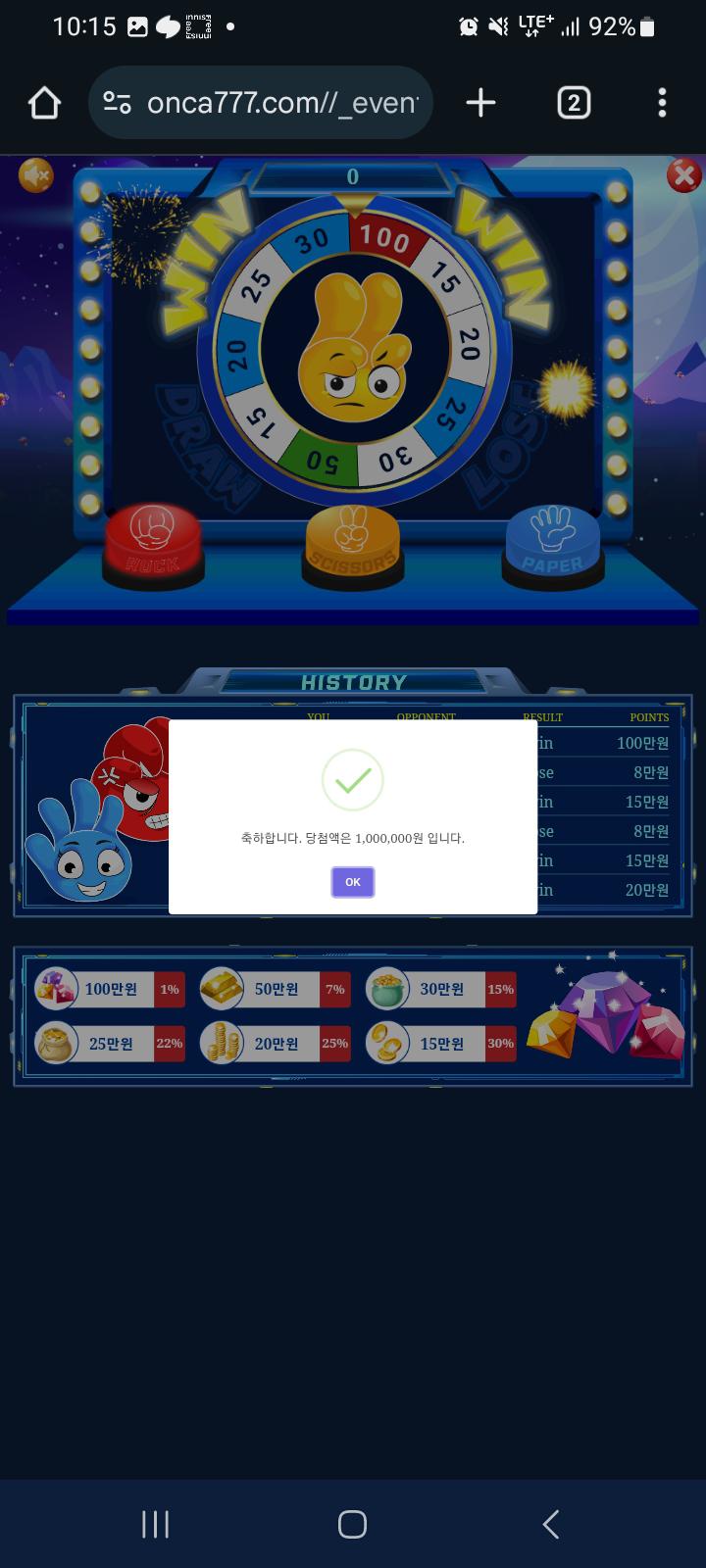Image resolution: width=706 pixels, height=1568 pixels.
Task: Open the system recent apps view
Action: (155, 1524)
